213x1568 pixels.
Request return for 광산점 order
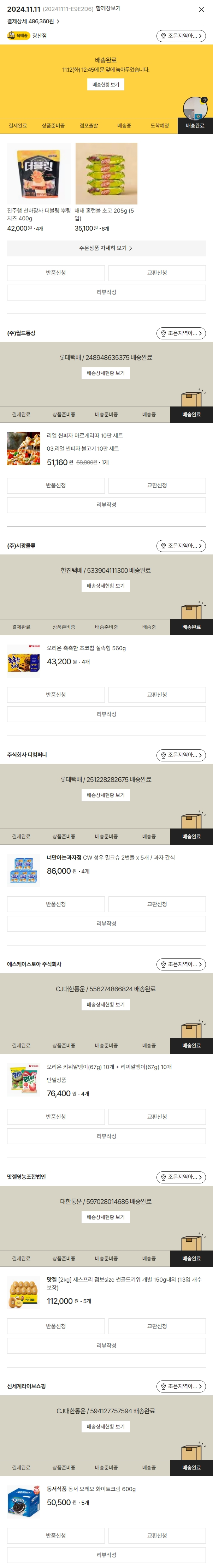[56, 273]
